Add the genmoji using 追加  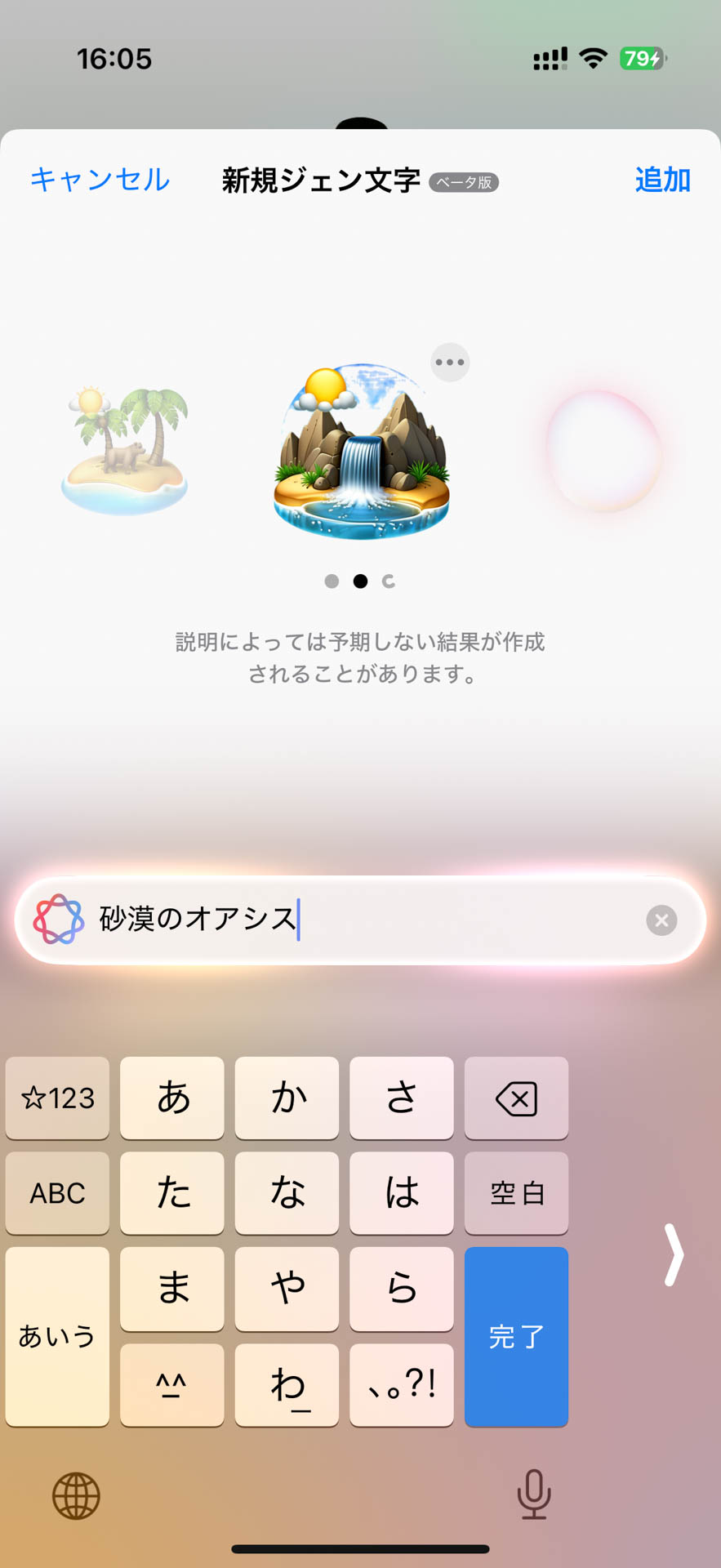click(662, 180)
